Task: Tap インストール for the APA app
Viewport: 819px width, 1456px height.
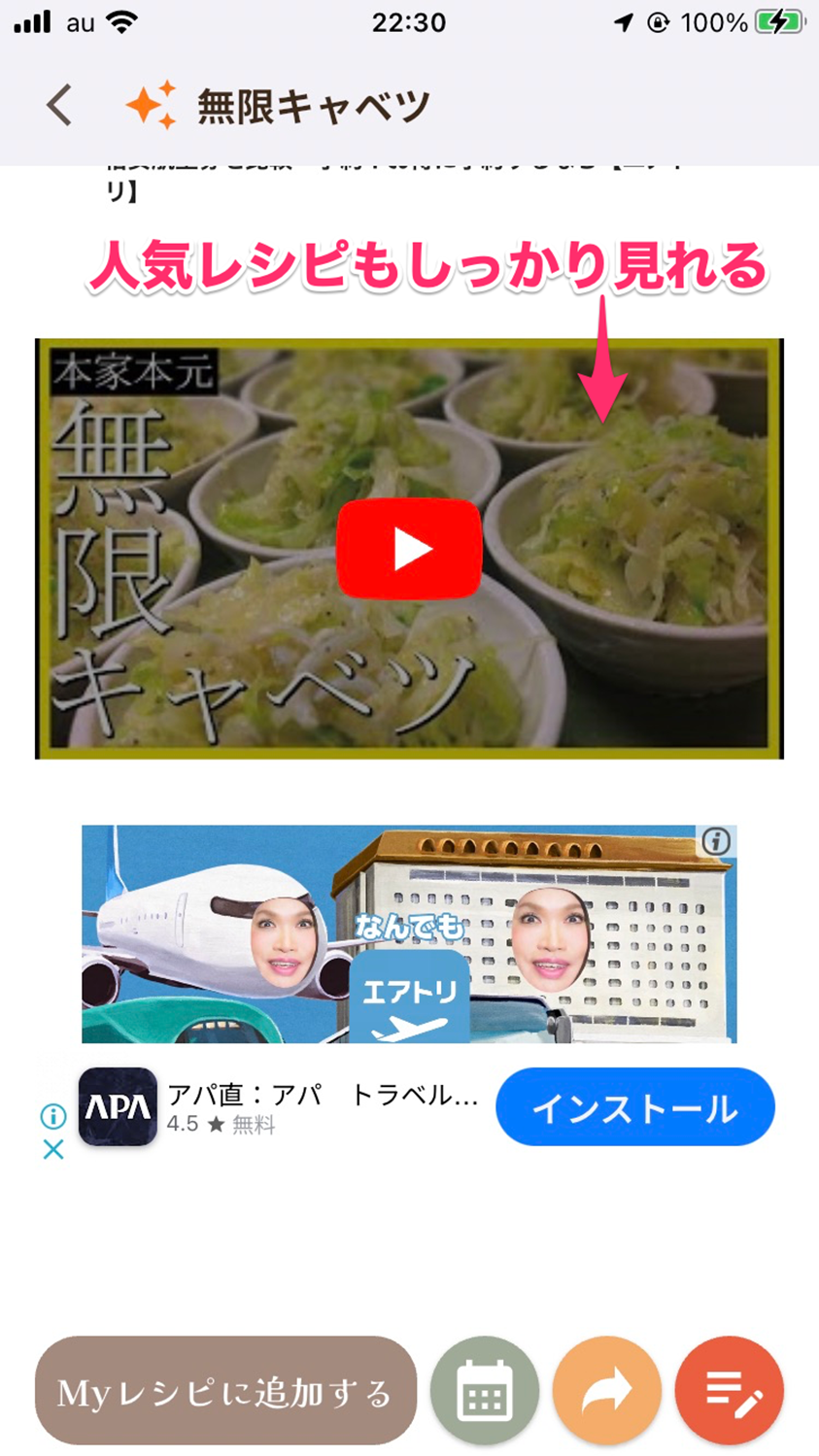Action: tap(634, 1107)
